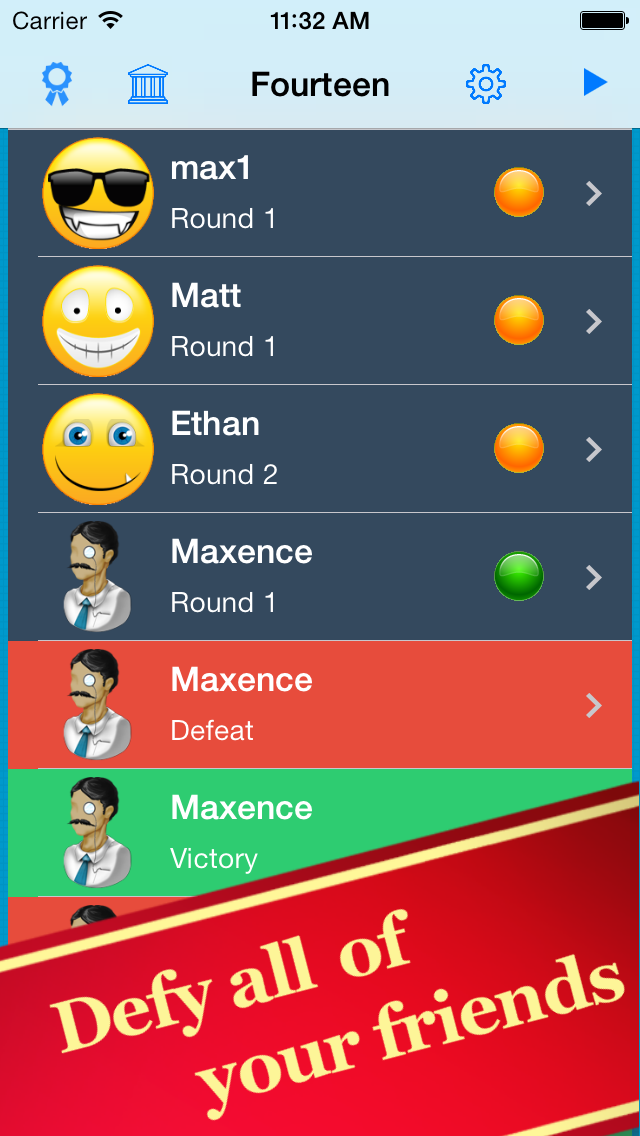Start a new game with play arrow

pyautogui.click(x=595, y=83)
